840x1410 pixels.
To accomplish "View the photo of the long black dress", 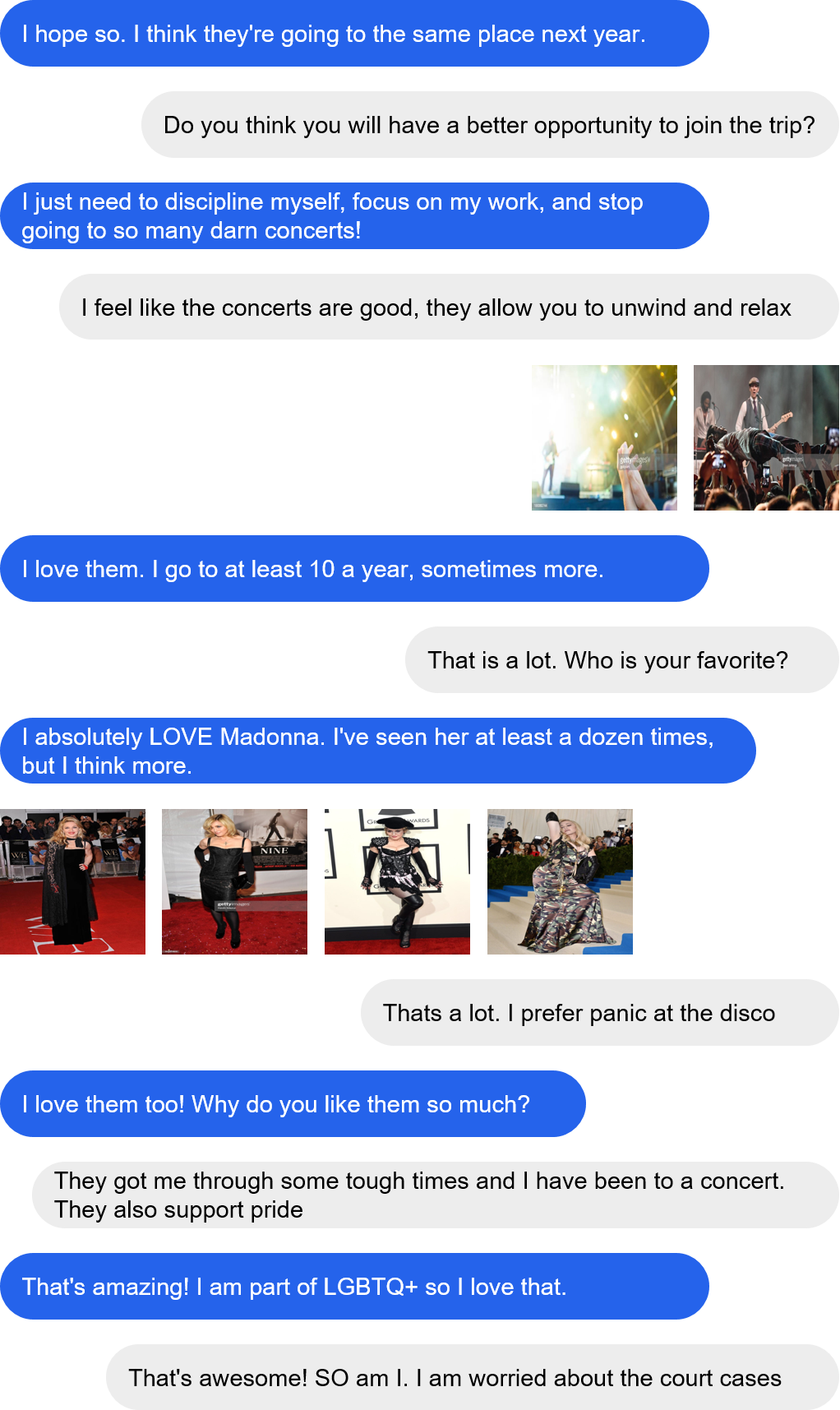I will click(x=72, y=881).
